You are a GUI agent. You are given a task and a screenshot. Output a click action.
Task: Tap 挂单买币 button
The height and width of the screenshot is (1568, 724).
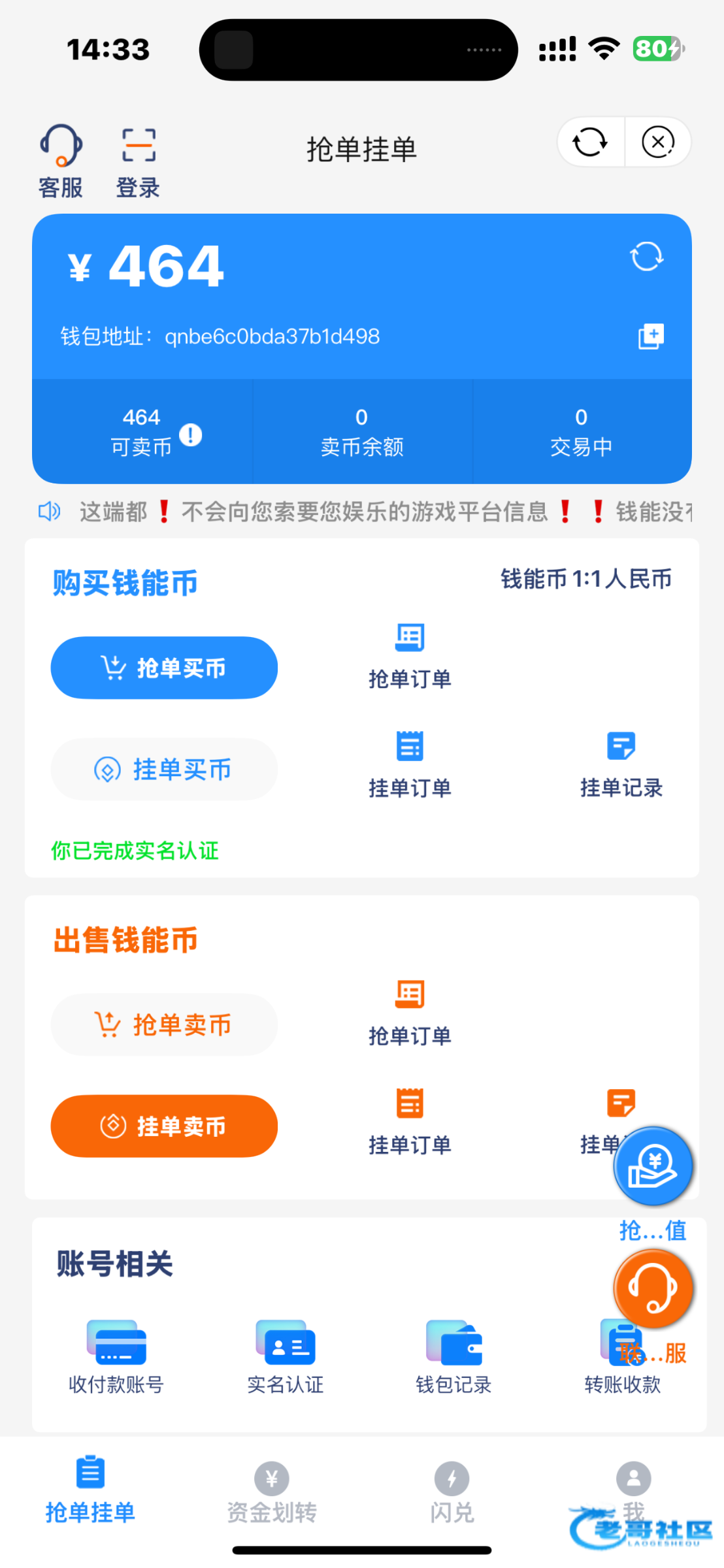tap(164, 769)
